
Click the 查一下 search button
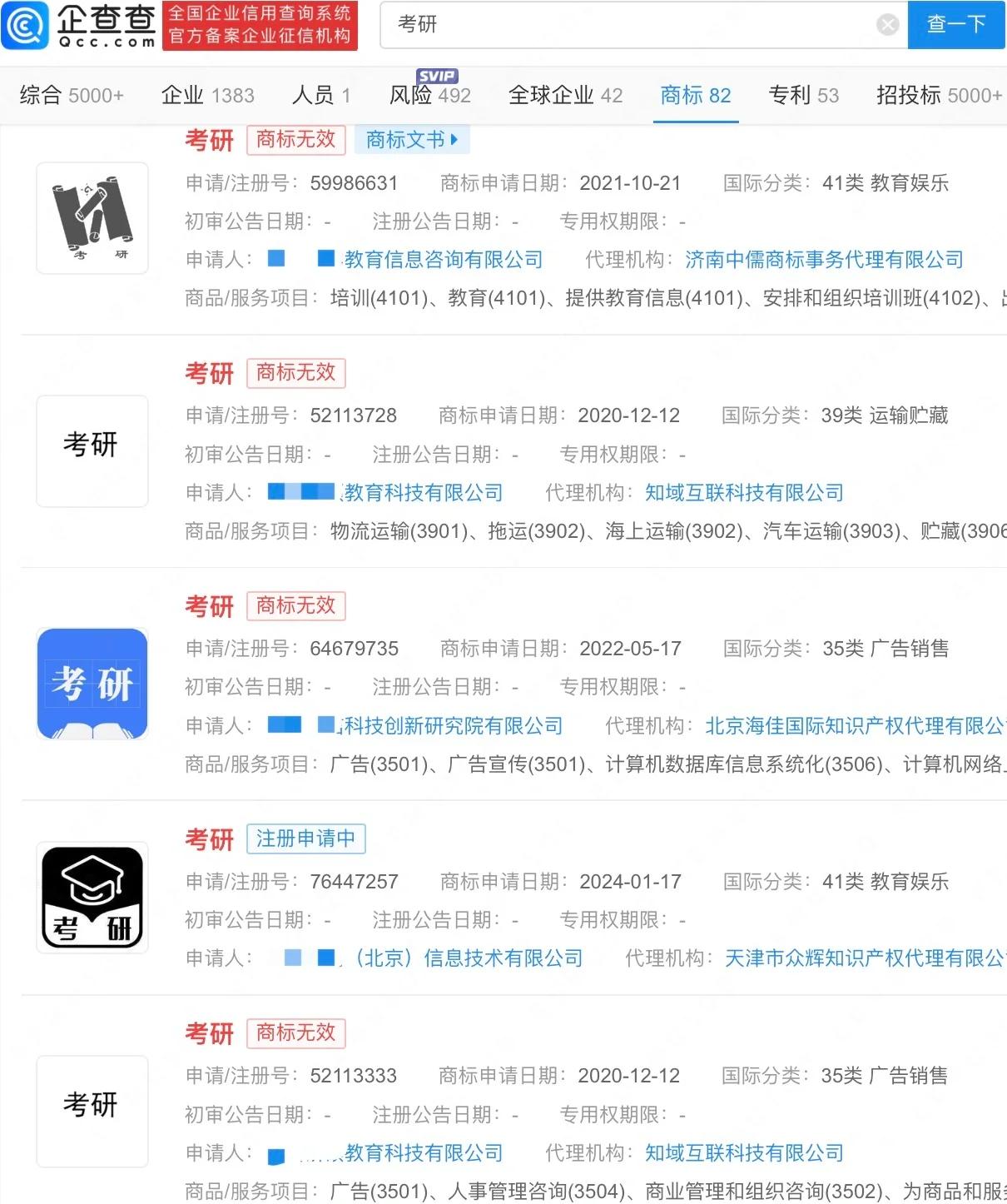(955, 25)
